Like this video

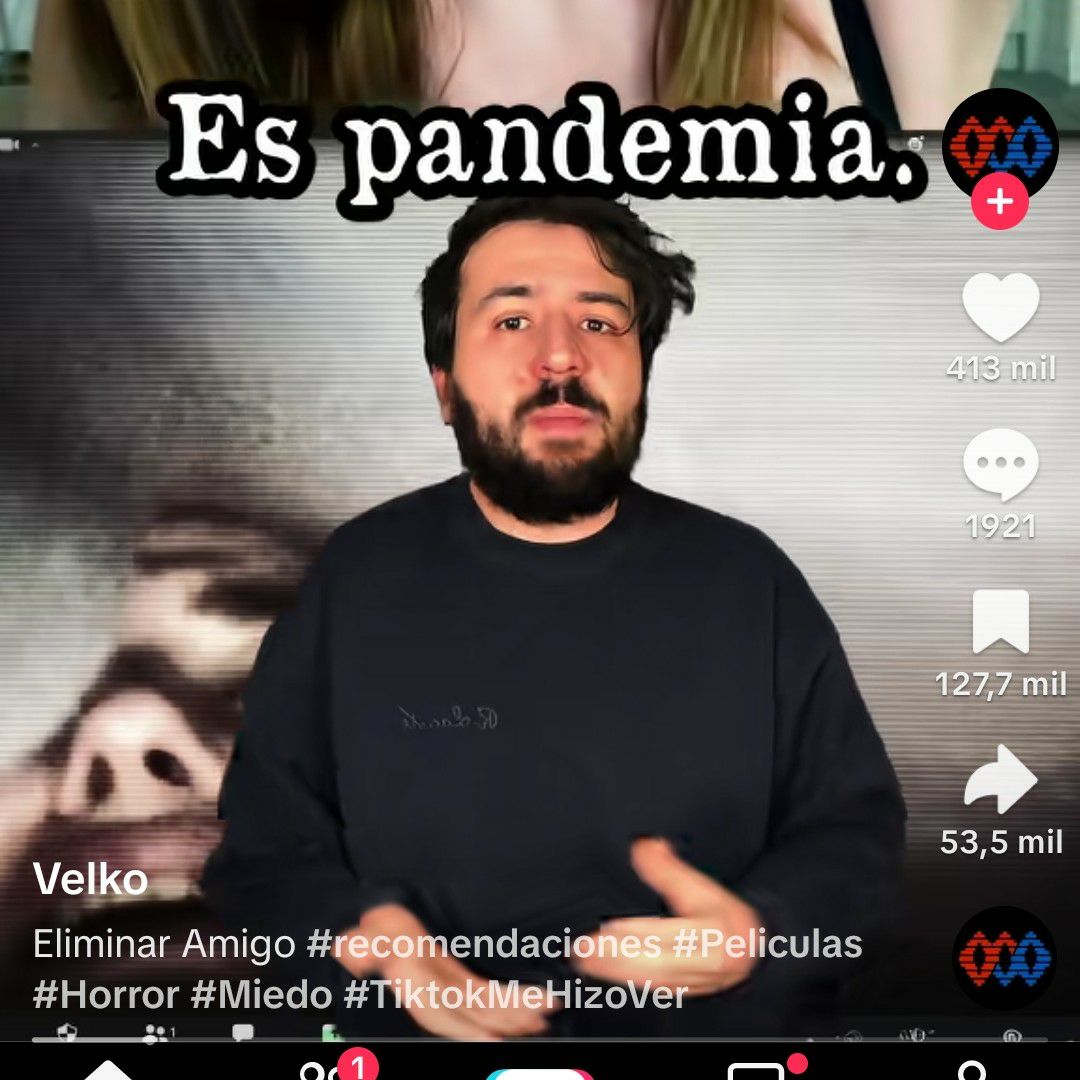(1000, 308)
